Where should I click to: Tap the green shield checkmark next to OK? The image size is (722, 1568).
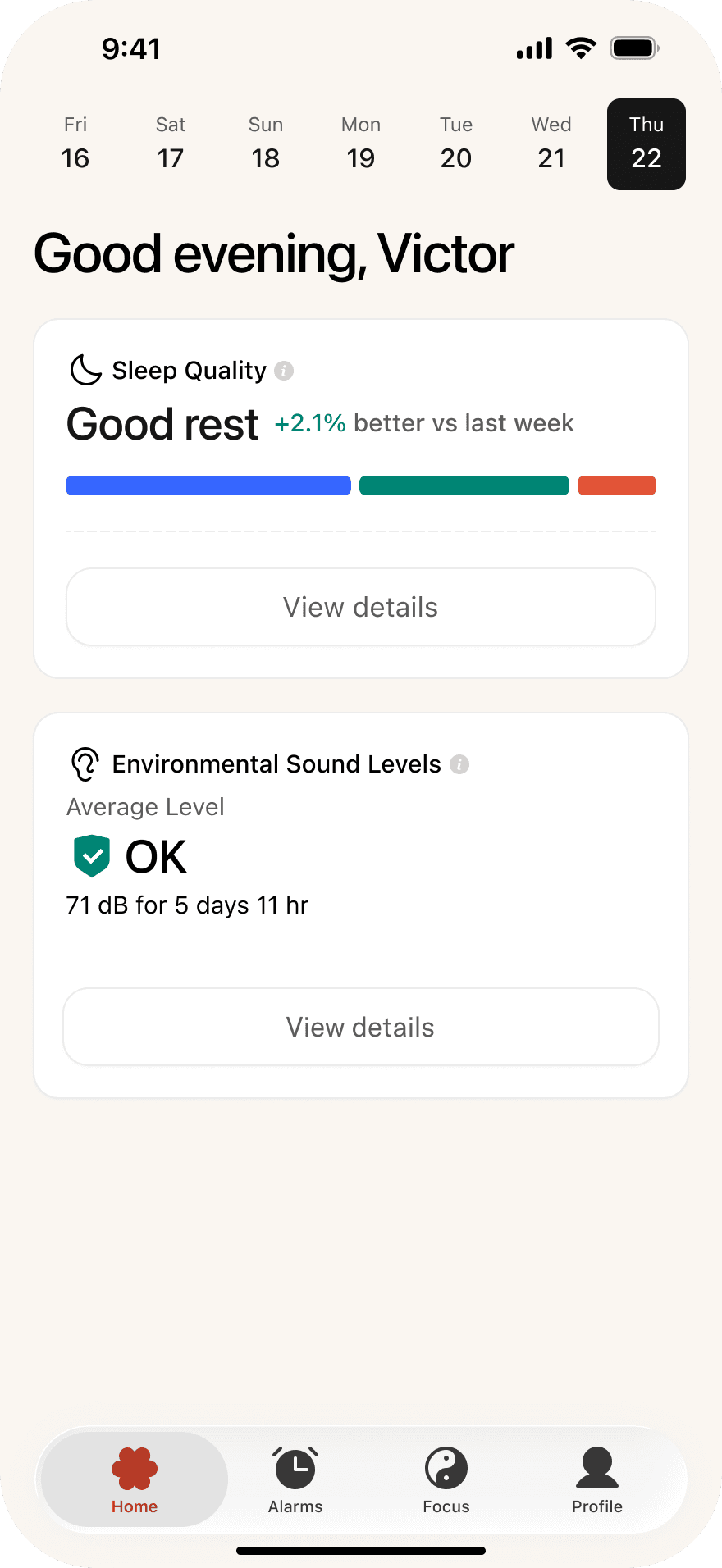pyautogui.click(x=92, y=856)
